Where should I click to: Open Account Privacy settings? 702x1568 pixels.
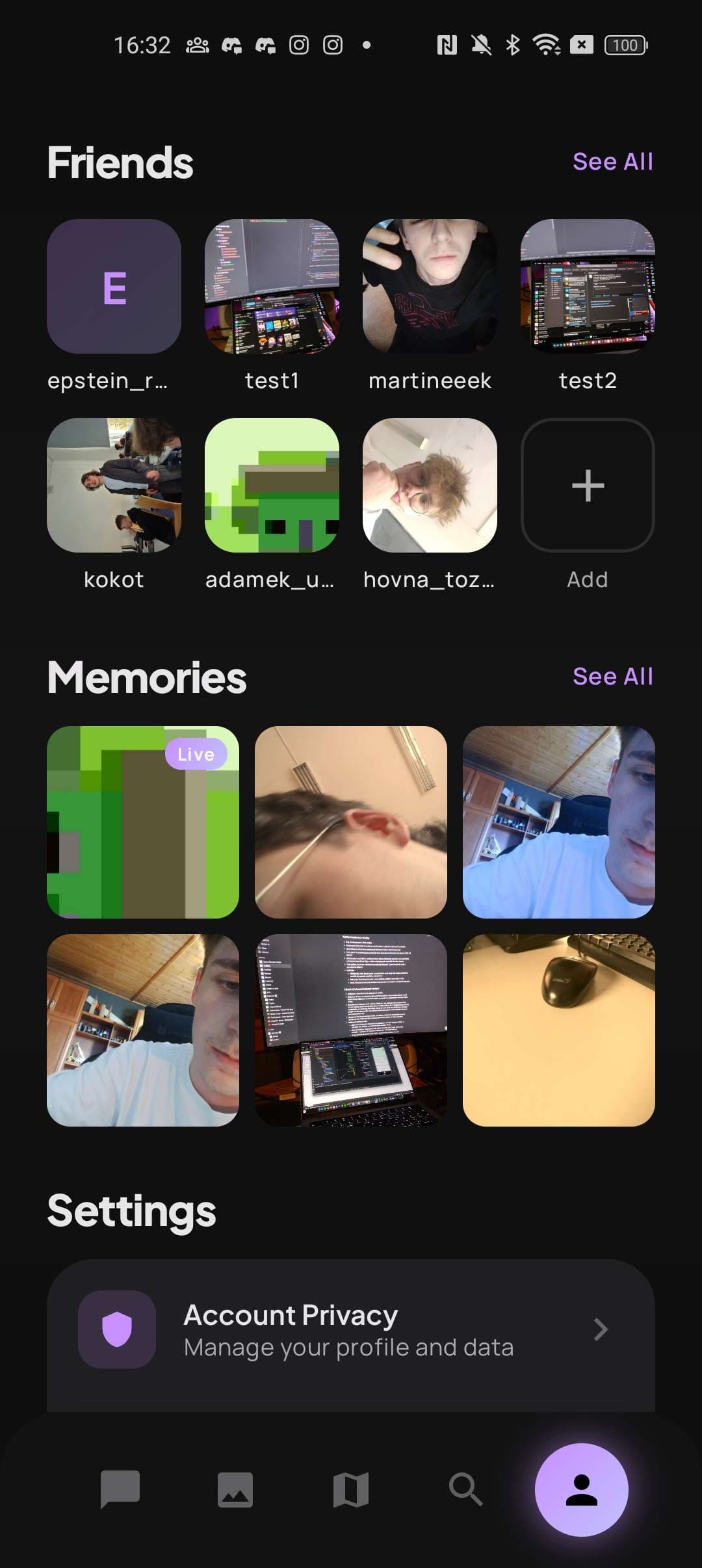coord(351,1329)
